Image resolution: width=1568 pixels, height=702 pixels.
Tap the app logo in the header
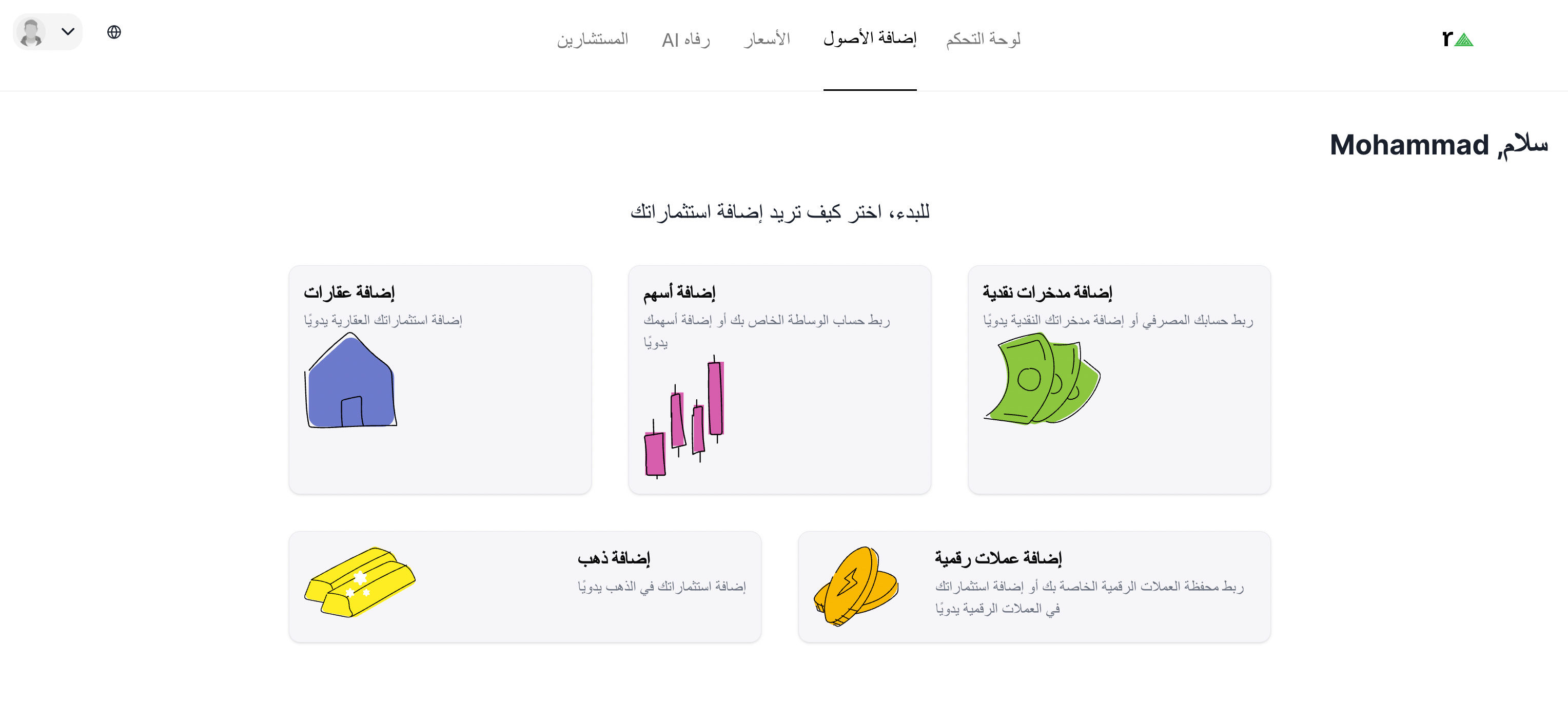point(1457,39)
